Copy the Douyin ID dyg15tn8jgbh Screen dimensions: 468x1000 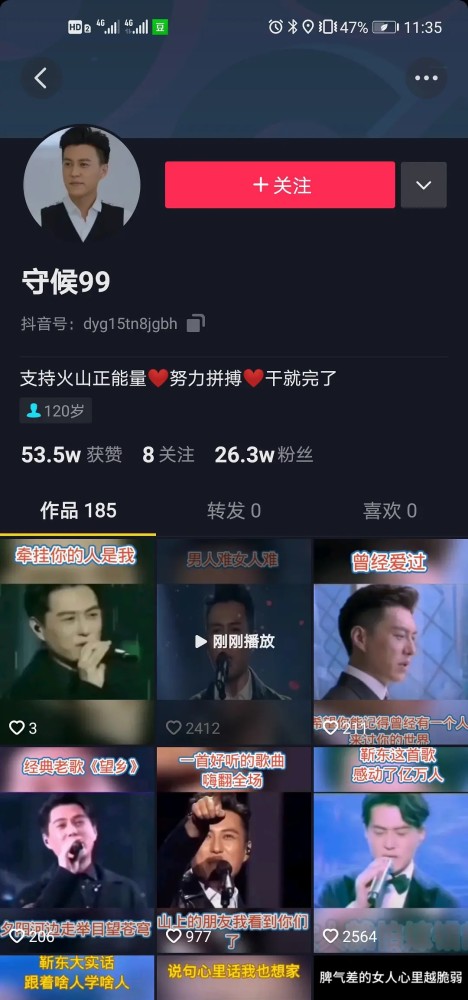coord(196,323)
